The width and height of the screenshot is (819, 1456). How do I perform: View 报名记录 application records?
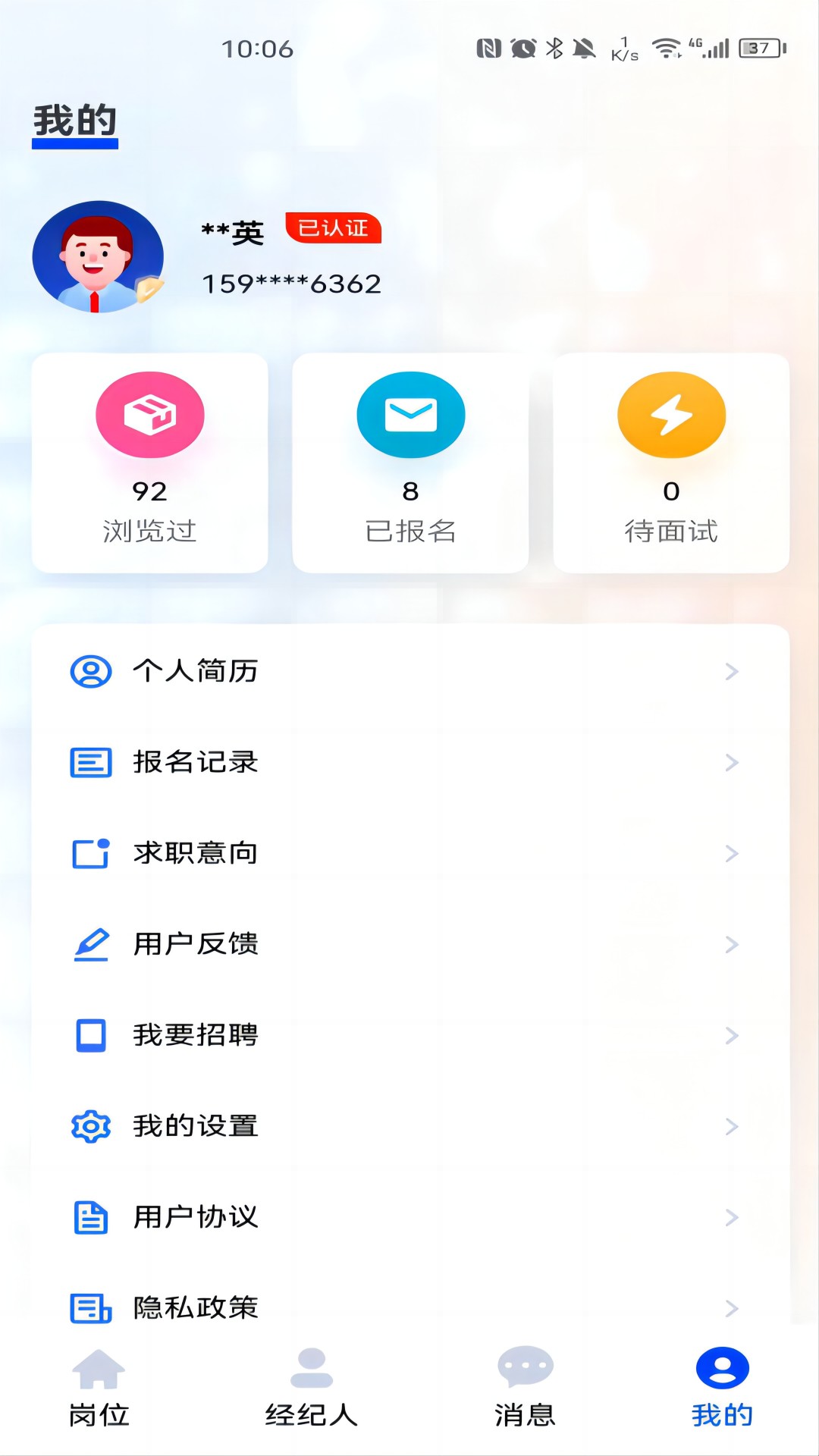pyautogui.click(x=409, y=762)
